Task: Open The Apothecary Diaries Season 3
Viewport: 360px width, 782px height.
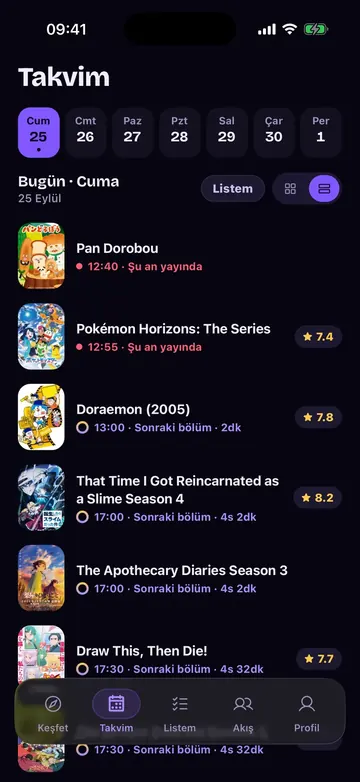Action: click(x=180, y=578)
